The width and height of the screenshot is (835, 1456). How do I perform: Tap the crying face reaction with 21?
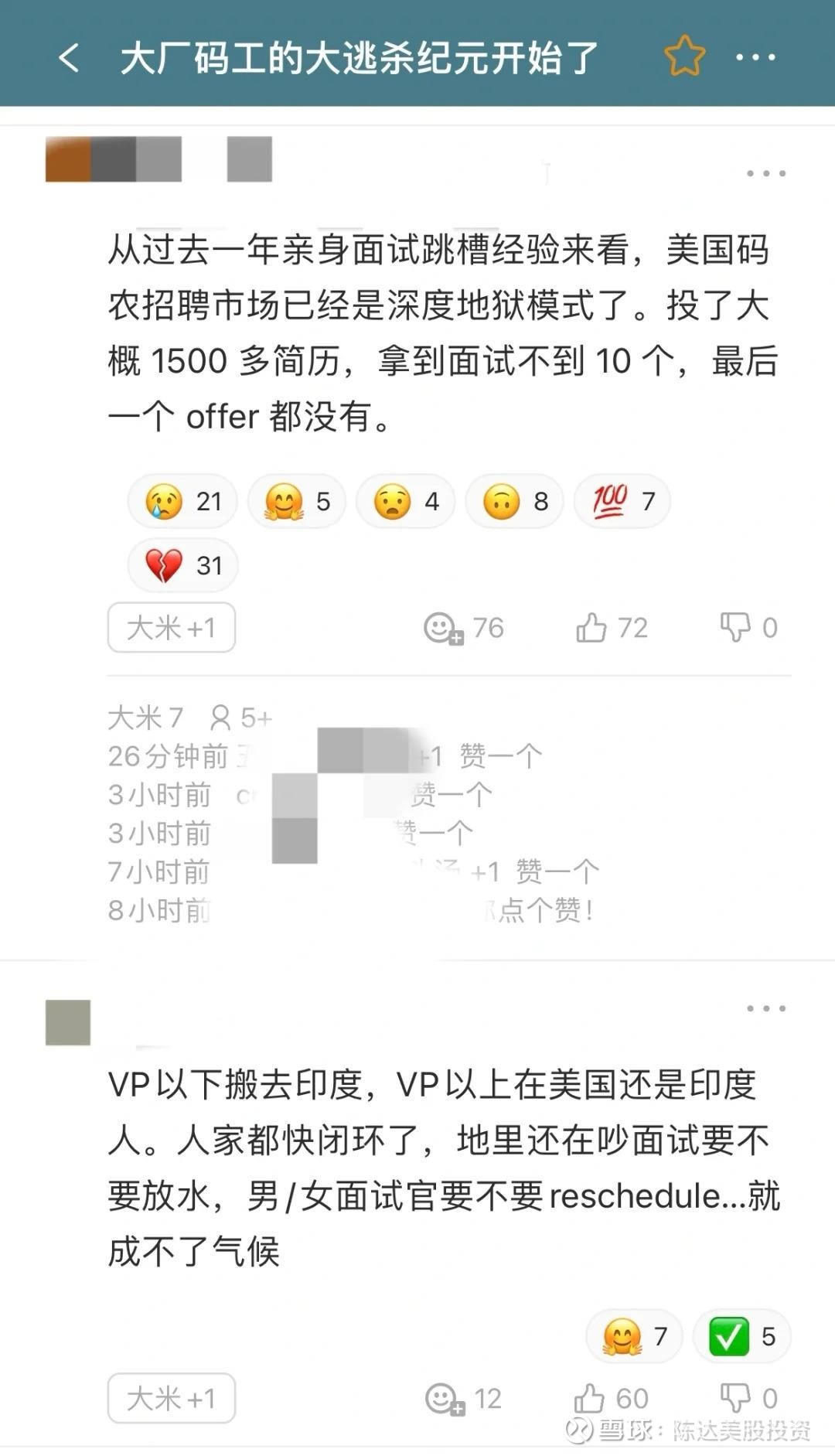(183, 502)
